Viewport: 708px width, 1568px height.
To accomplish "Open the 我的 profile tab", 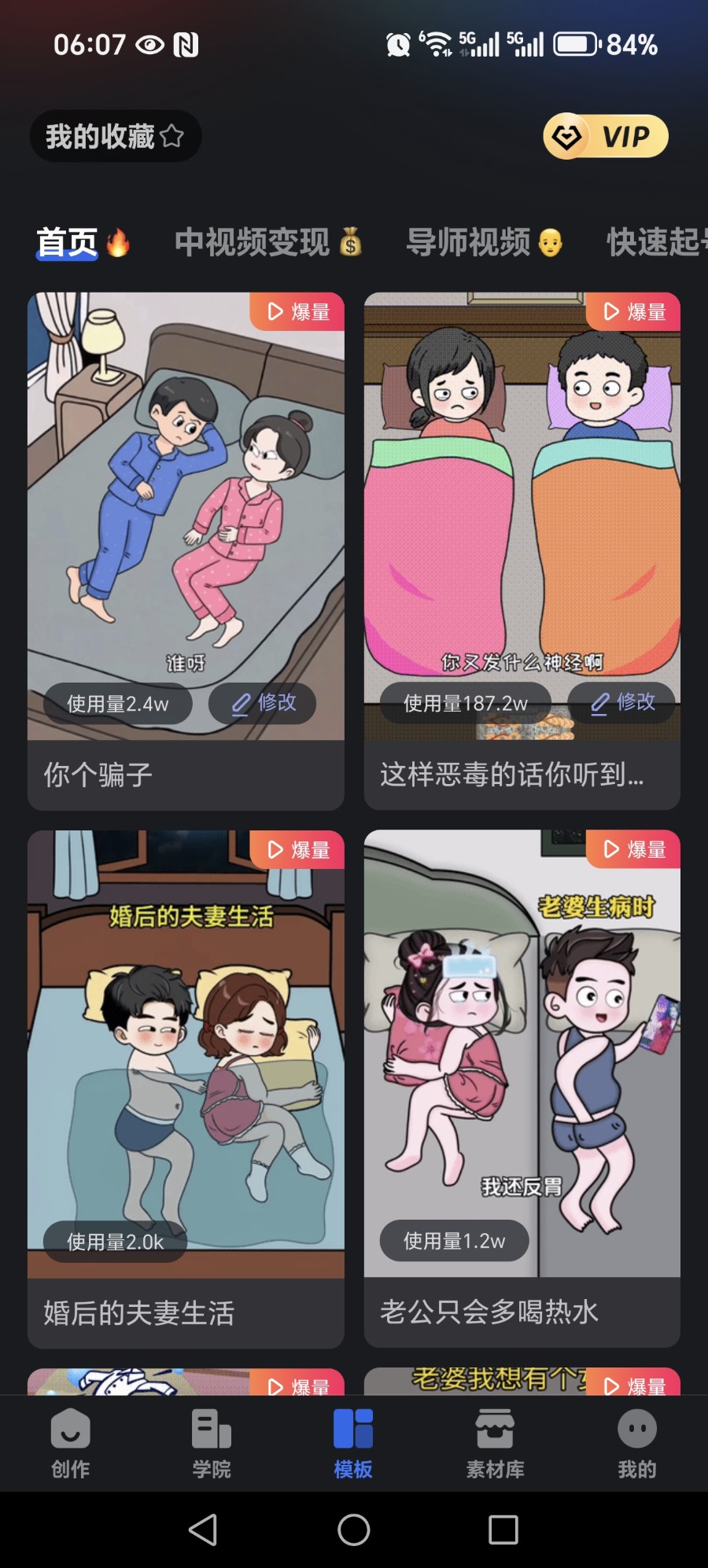I will pos(636,1444).
